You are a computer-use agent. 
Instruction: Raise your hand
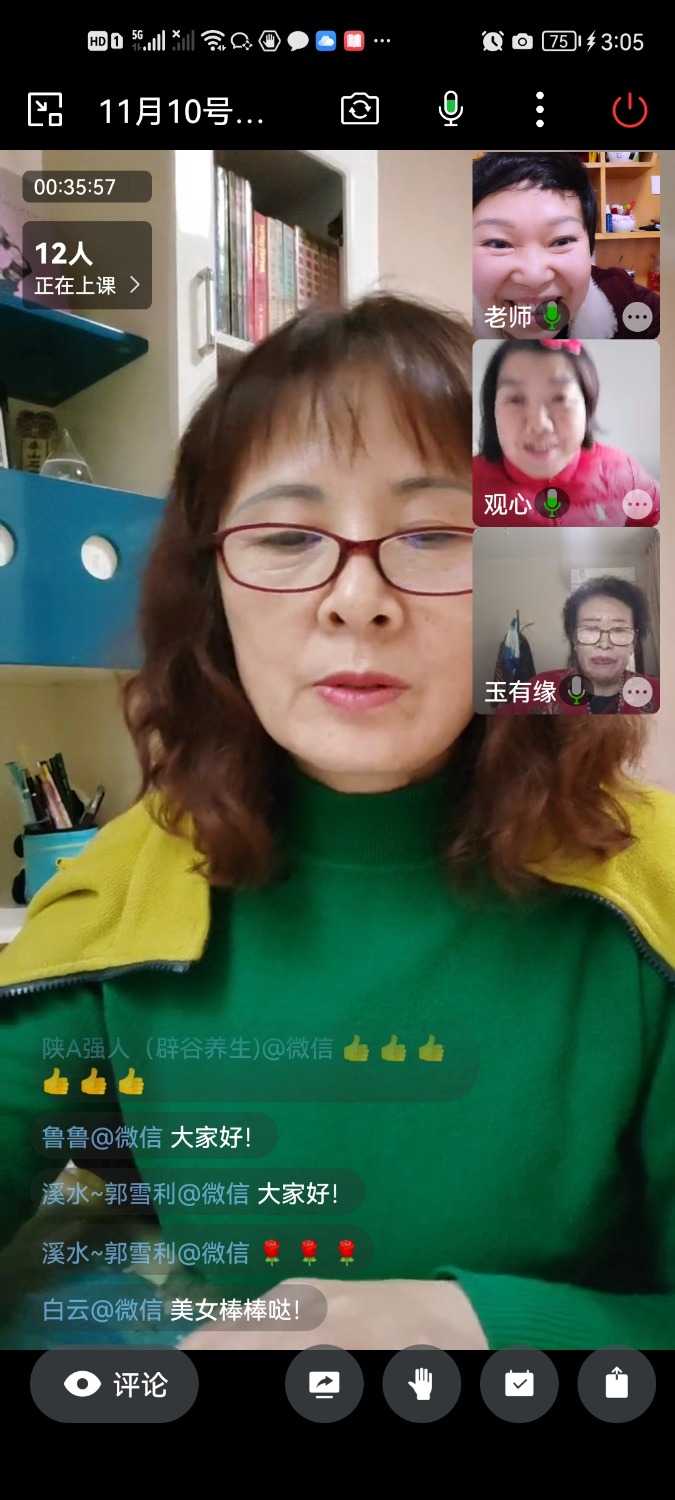click(421, 1384)
